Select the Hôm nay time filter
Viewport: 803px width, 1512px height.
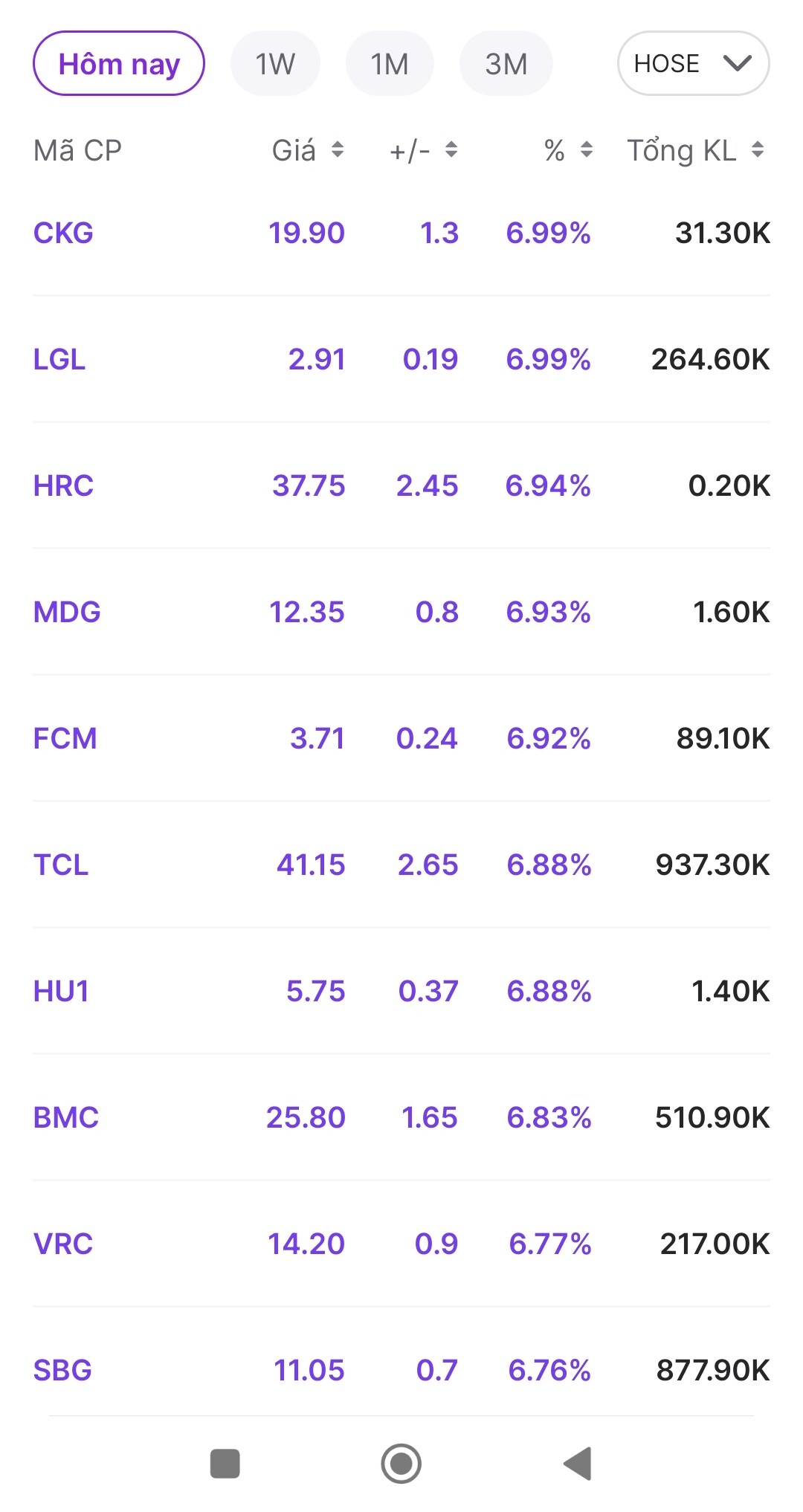119,64
